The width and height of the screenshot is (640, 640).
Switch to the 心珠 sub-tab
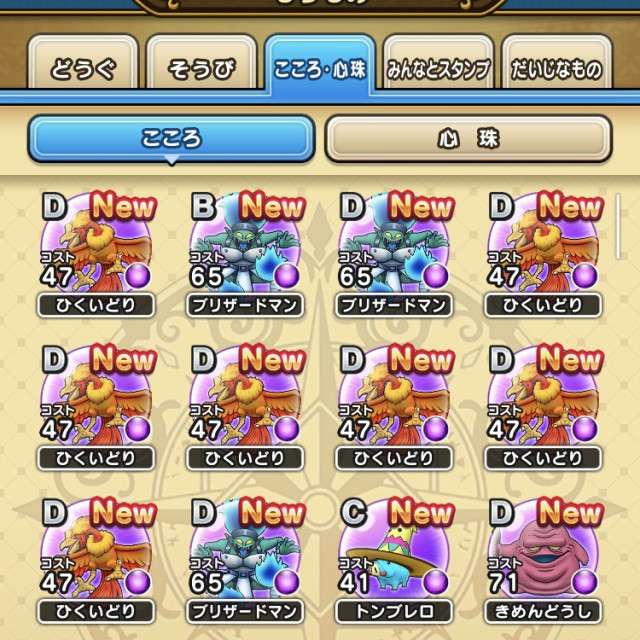[x=467, y=137]
